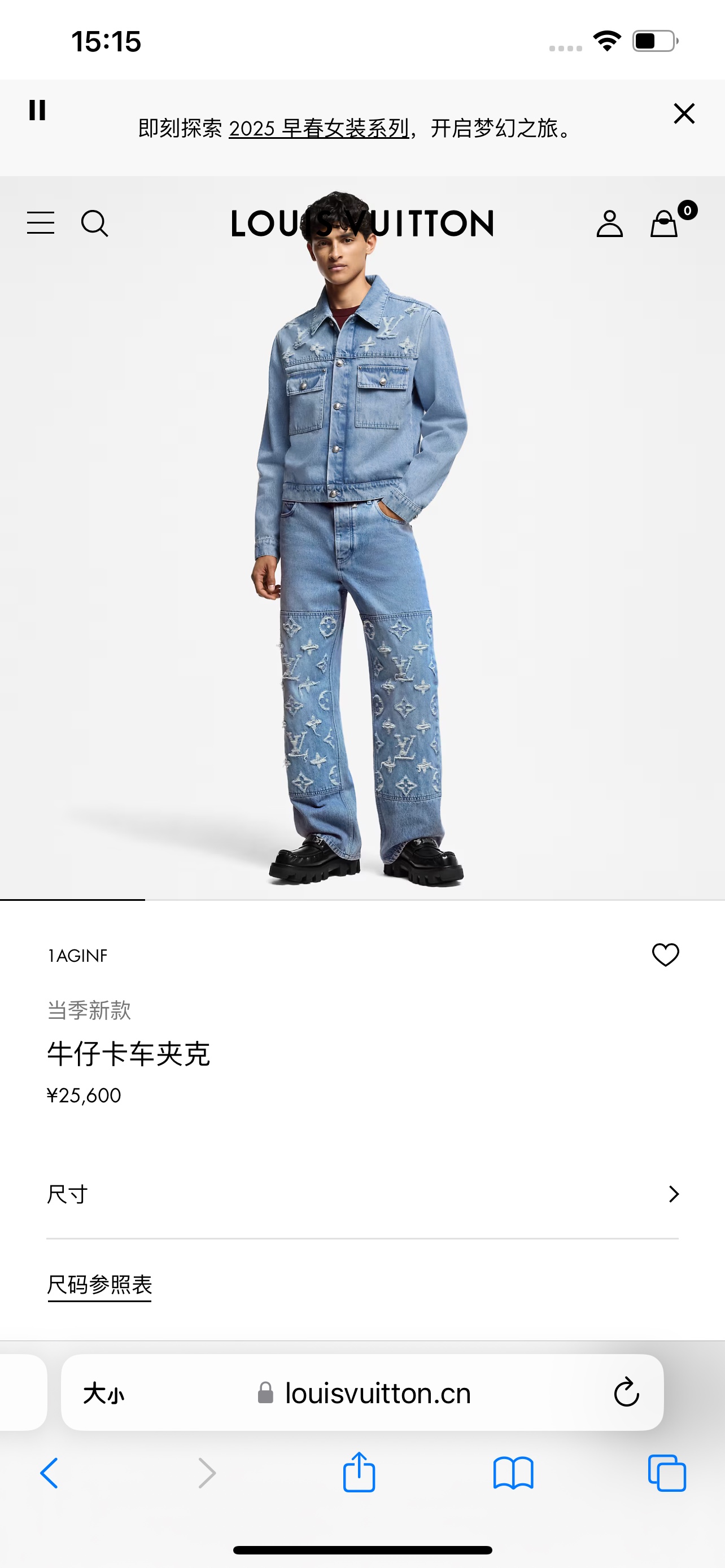Reload the current page
This screenshot has height=1568, width=725.
pyautogui.click(x=626, y=1392)
